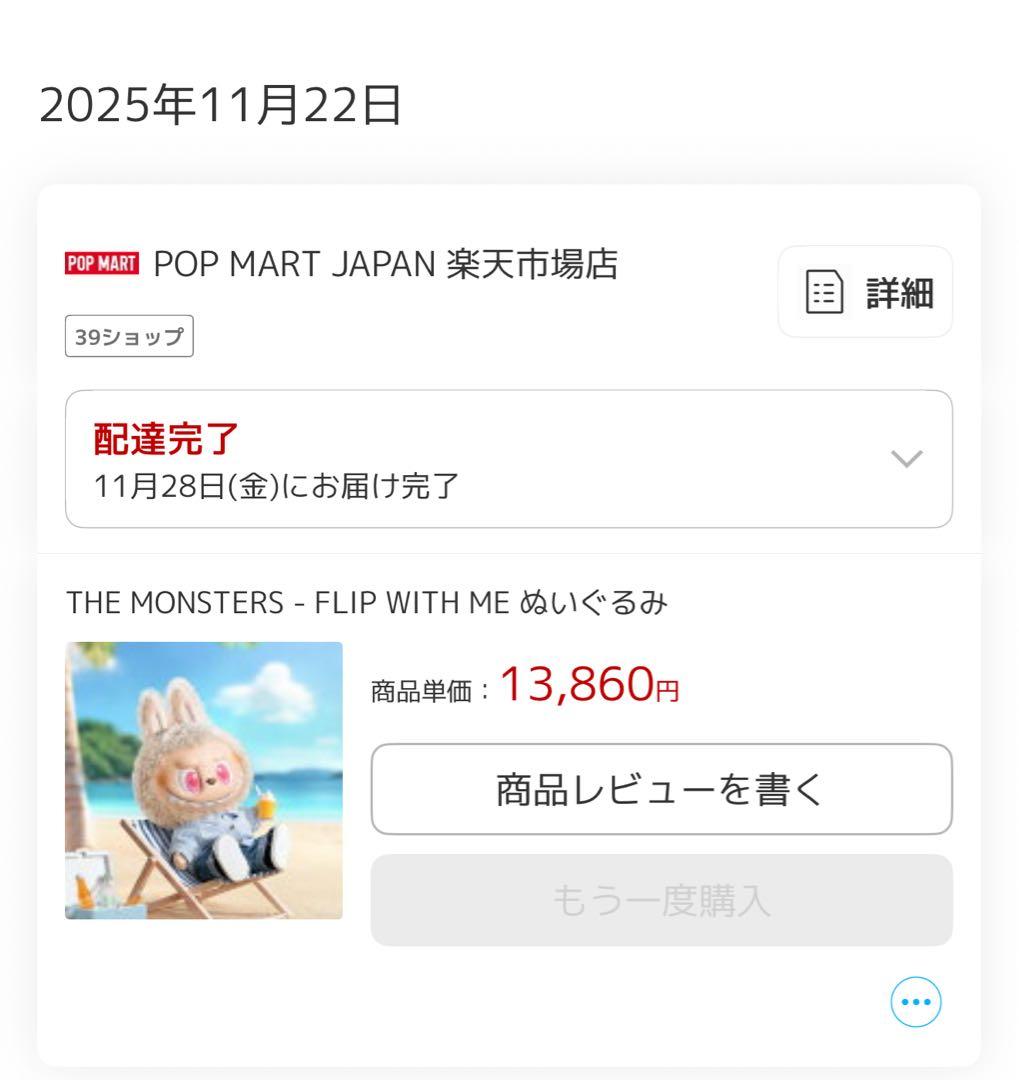Open the 詳細 order details button
The height and width of the screenshot is (1080, 1019).
tap(865, 292)
